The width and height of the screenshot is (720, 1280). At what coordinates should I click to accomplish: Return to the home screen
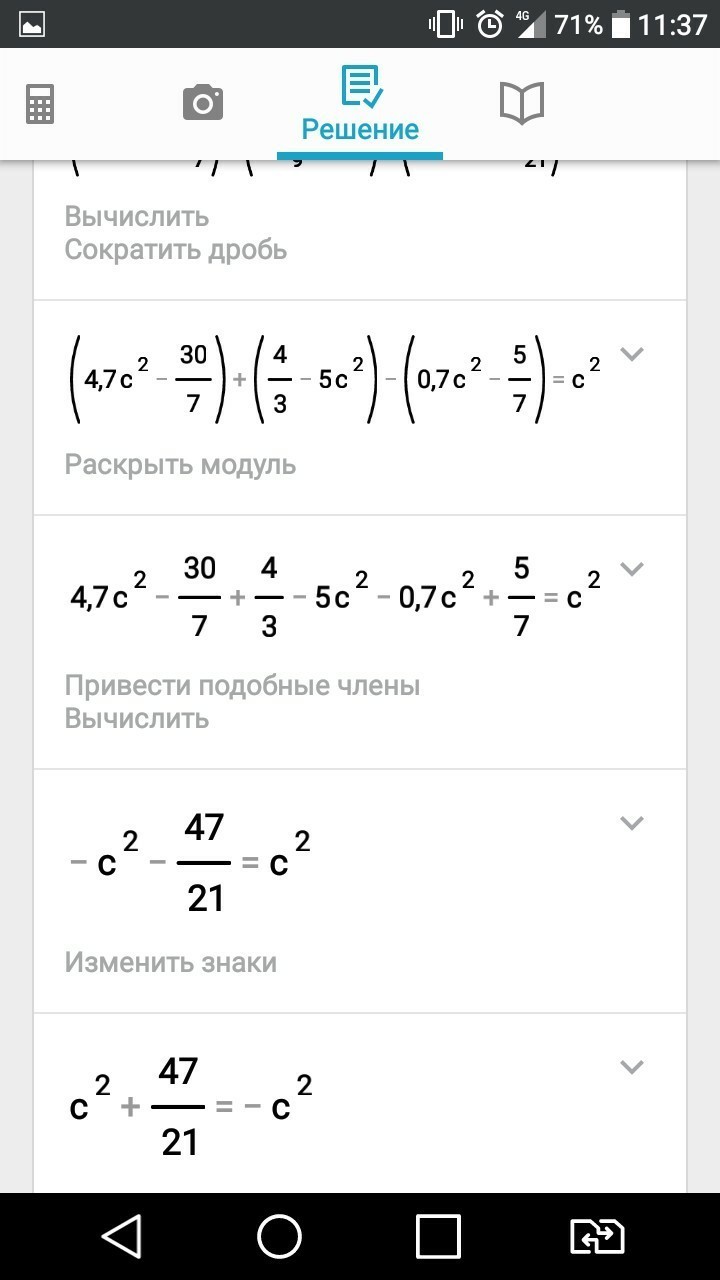(280, 1236)
